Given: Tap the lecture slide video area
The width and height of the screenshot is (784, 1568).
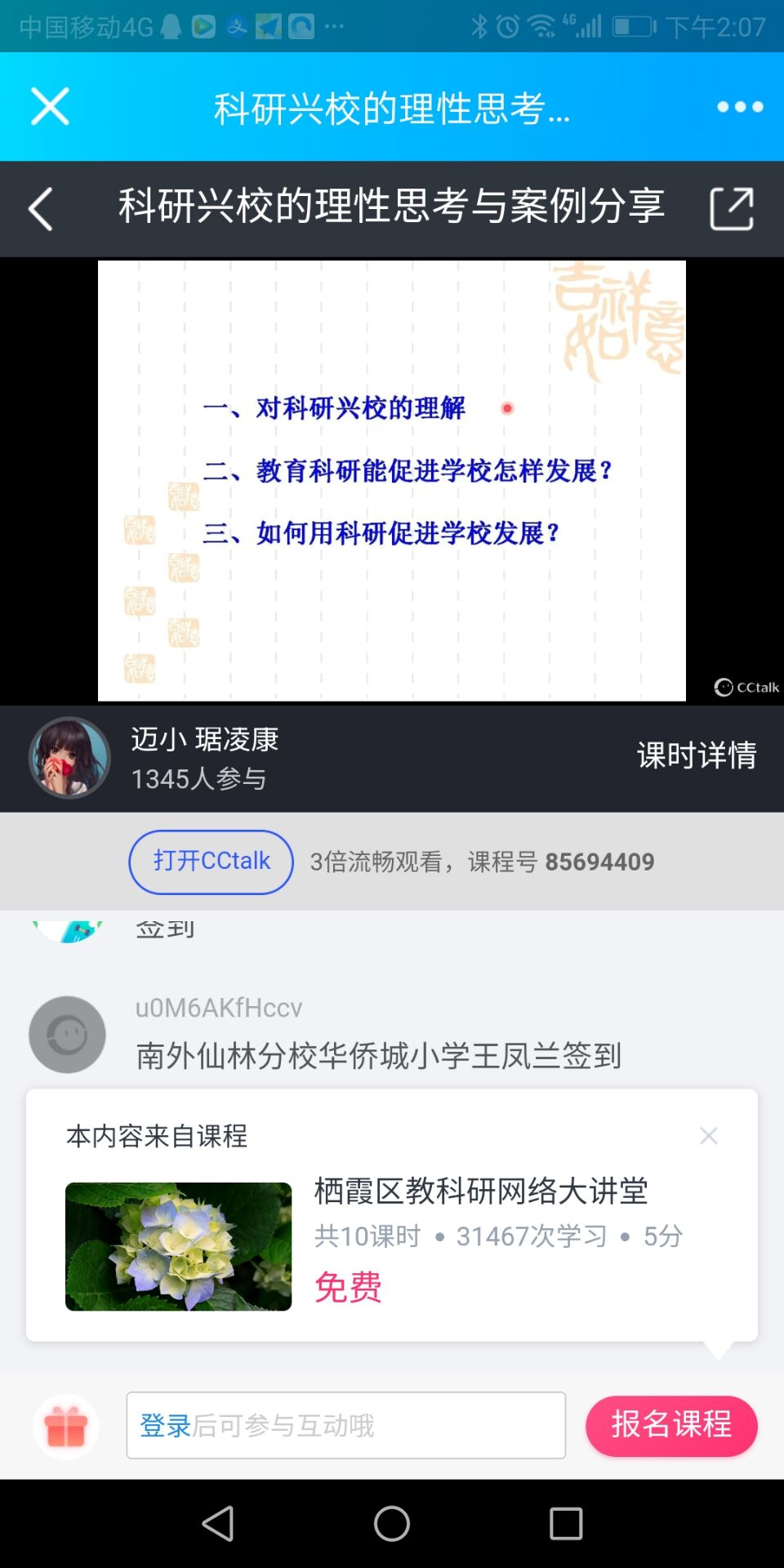Looking at the screenshot, I should click(392, 480).
